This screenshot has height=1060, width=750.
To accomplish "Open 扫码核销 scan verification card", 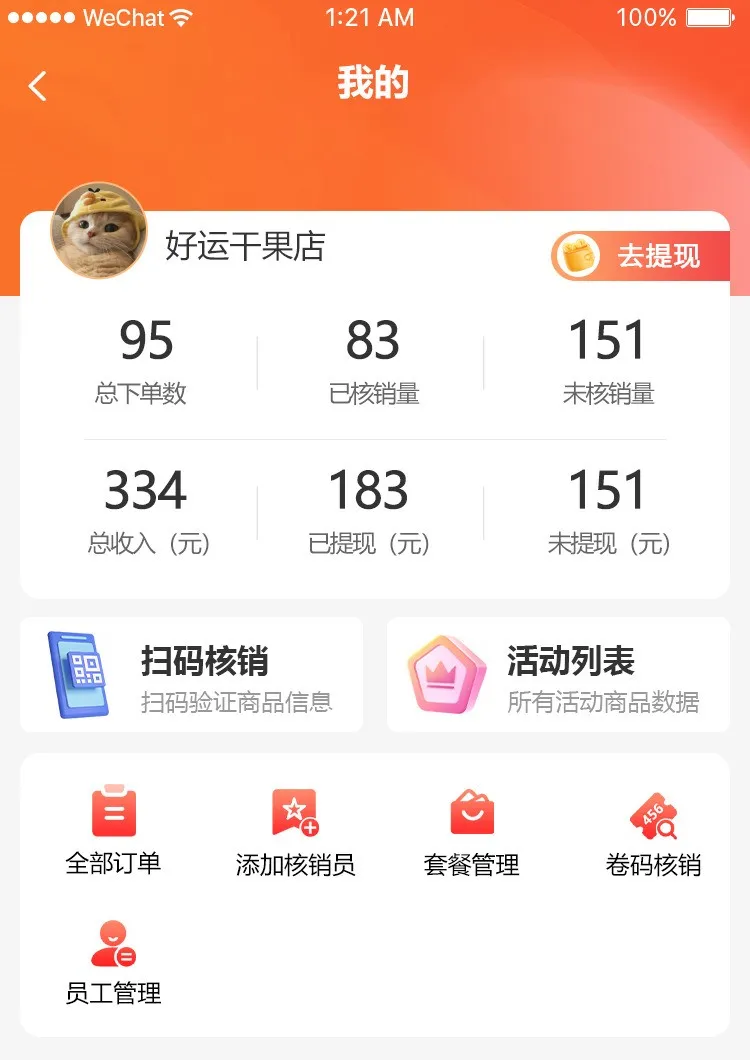I will 191,675.
